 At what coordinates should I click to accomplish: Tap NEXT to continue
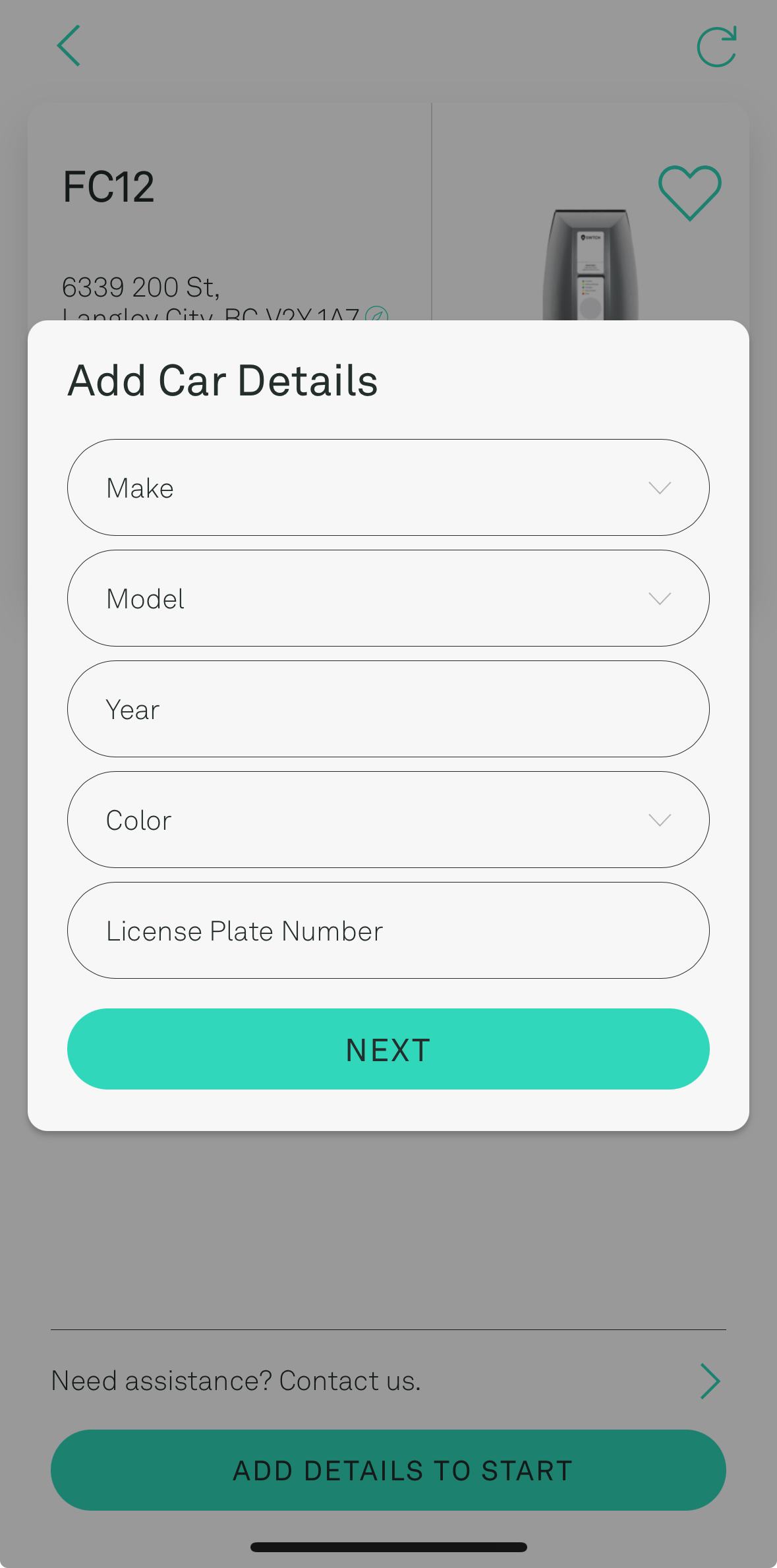pyautogui.click(x=388, y=1049)
